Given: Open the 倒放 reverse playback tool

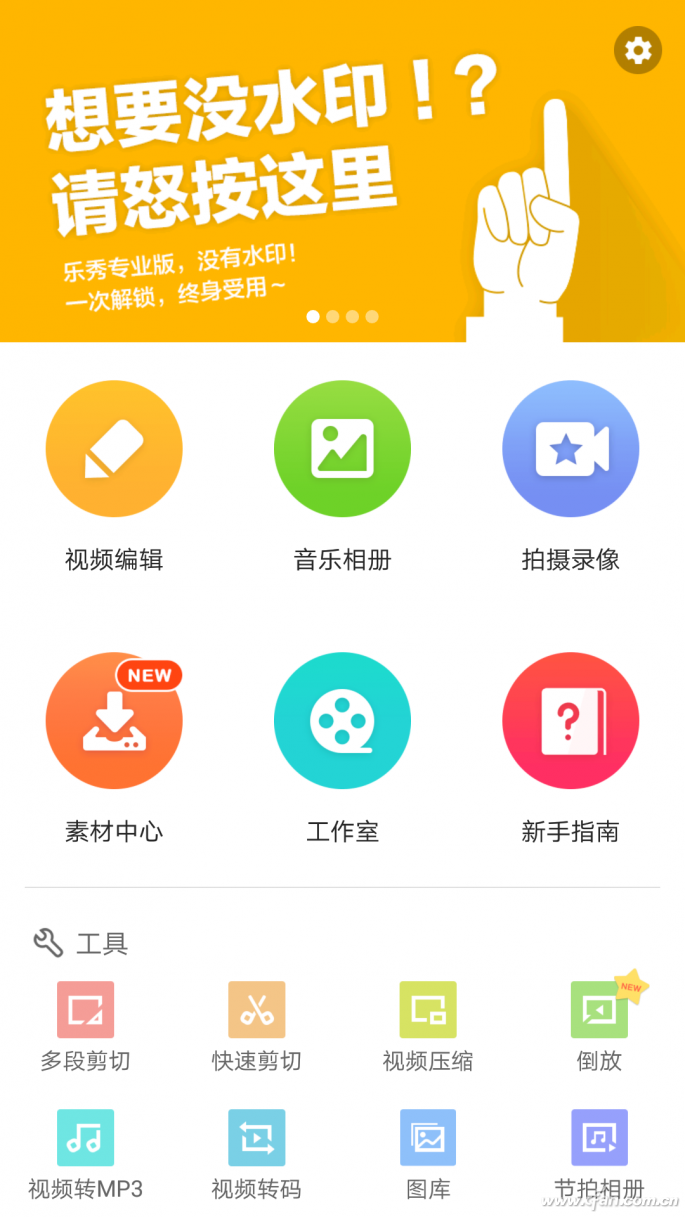Looking at the screenshot, I should (599, 1010).
